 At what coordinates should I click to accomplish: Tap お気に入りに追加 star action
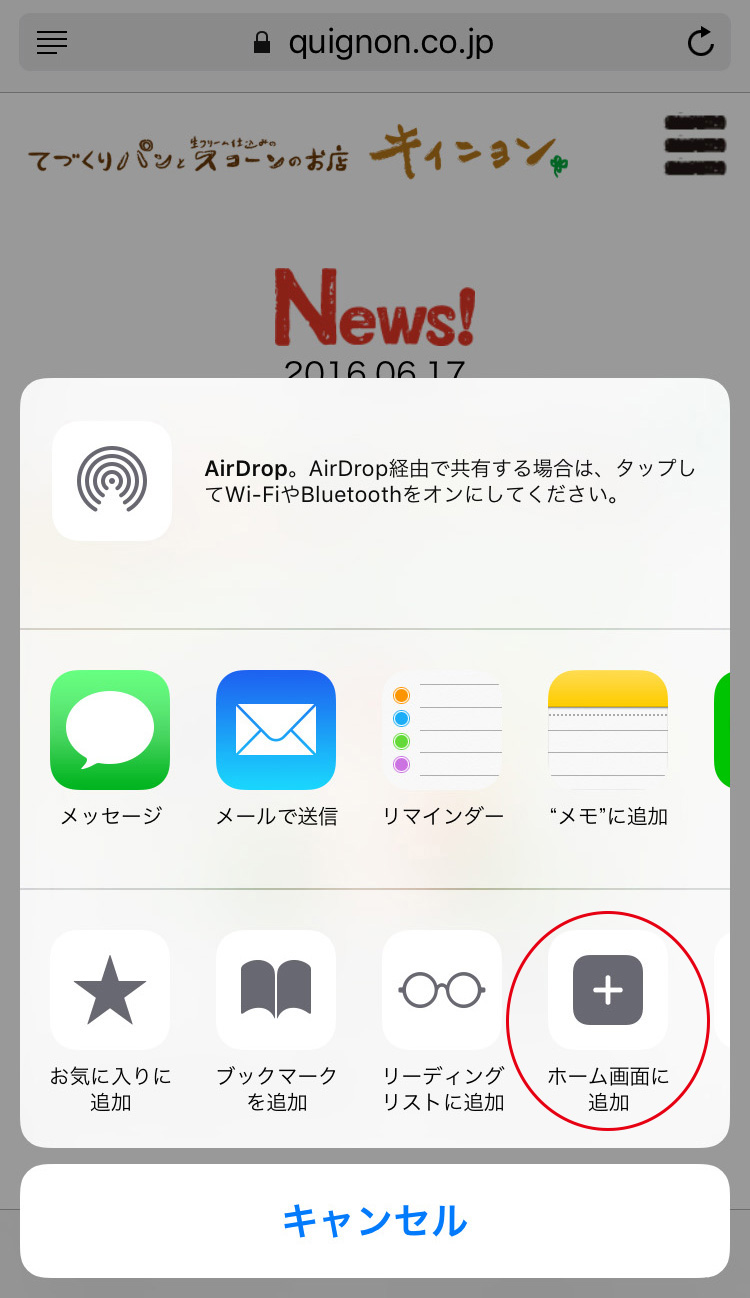click(x=110, y=990)
